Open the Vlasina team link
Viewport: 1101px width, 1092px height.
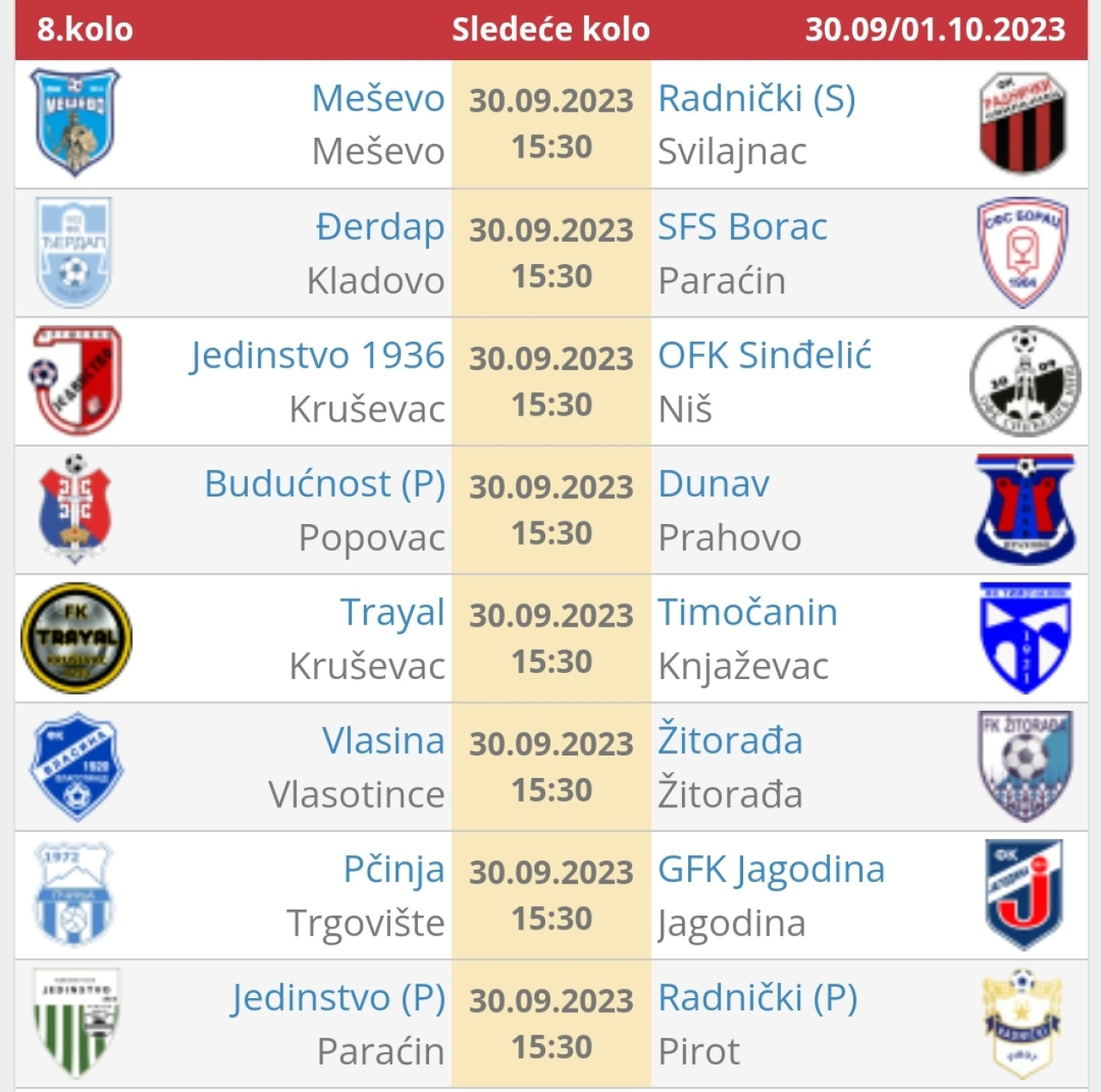pyautogui.click(x=383, y=740)
